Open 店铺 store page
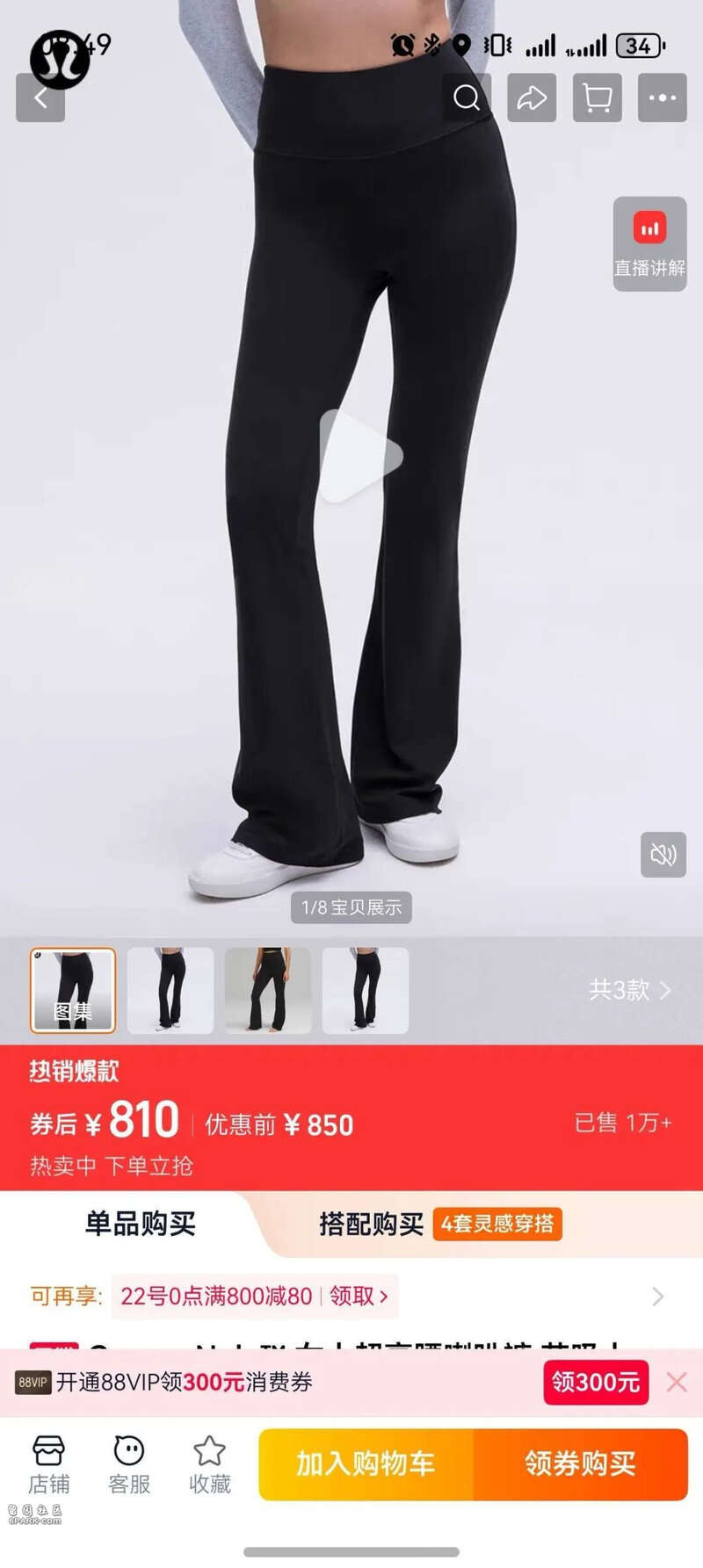This screenshot has width=703, height=1568. tap(48, 1464)
